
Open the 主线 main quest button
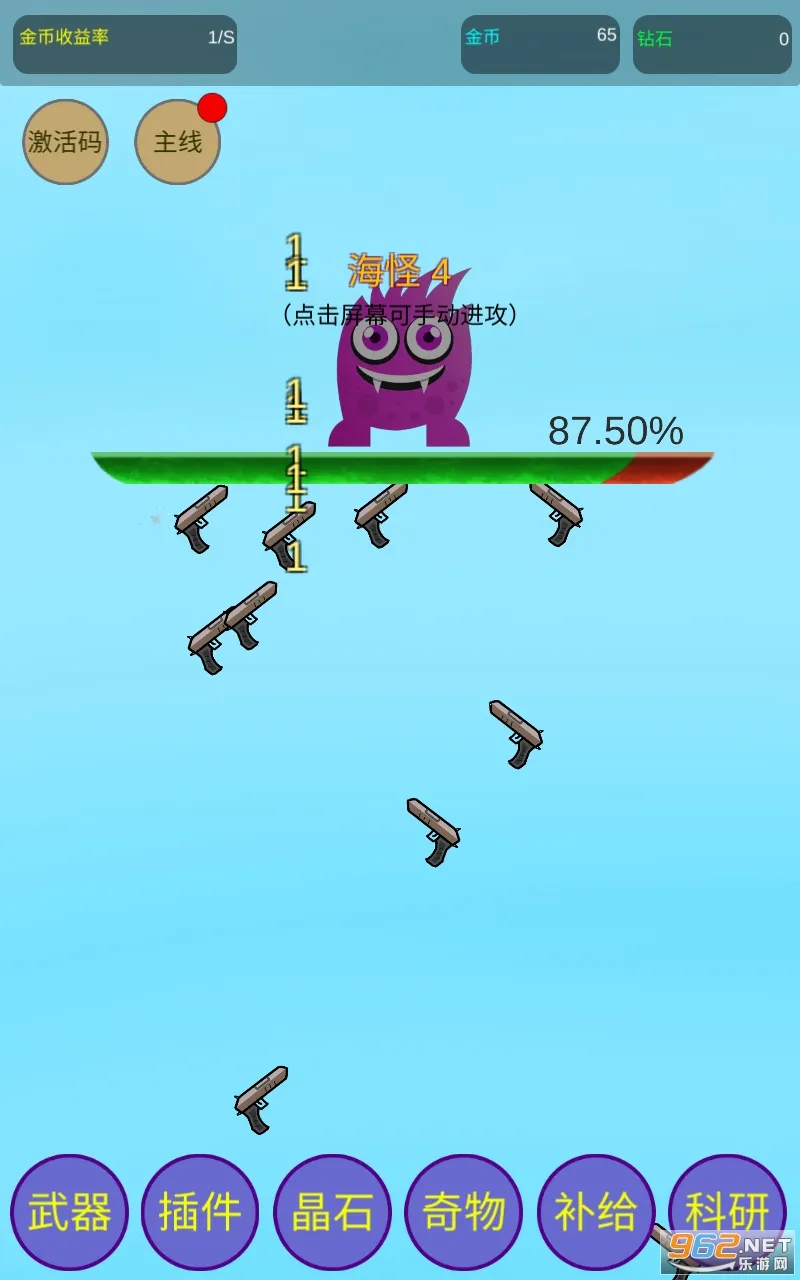click(x=177, y=142)
